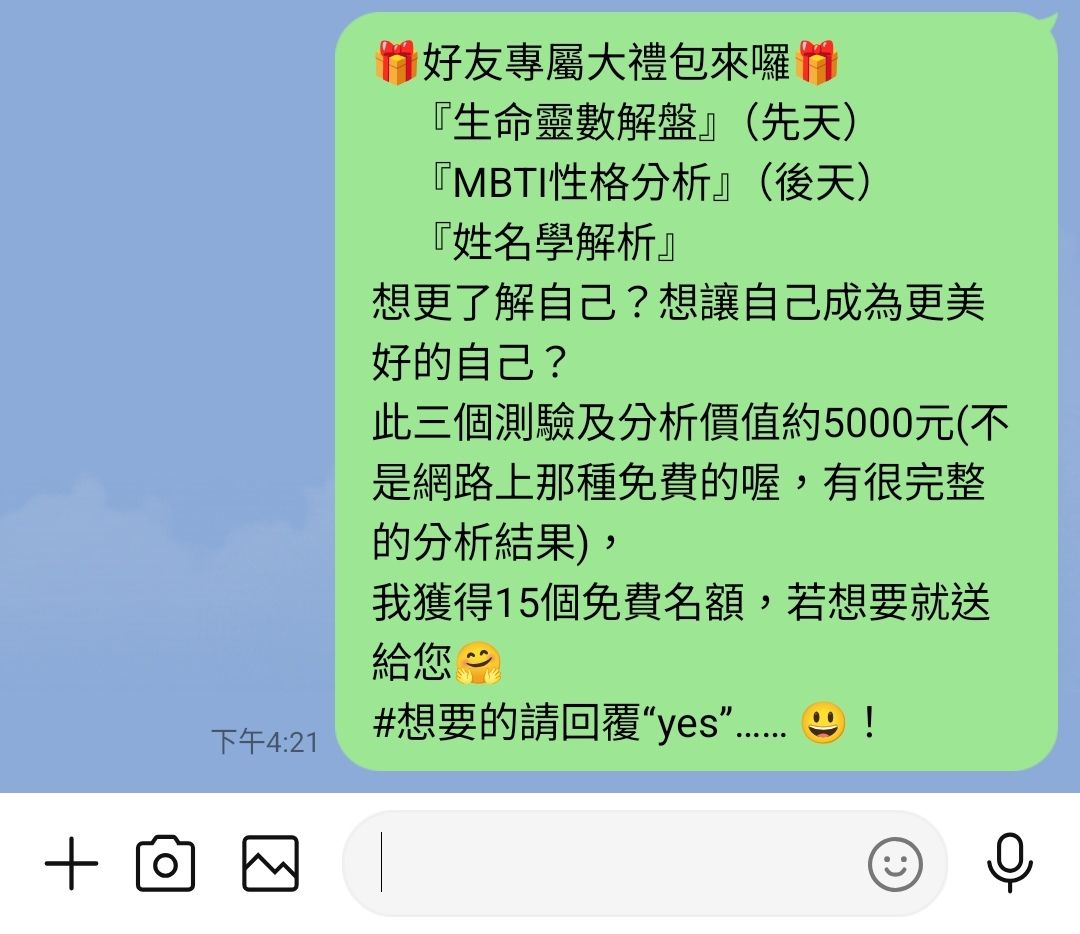
Task: Focus the message text field
Action: 600,863
